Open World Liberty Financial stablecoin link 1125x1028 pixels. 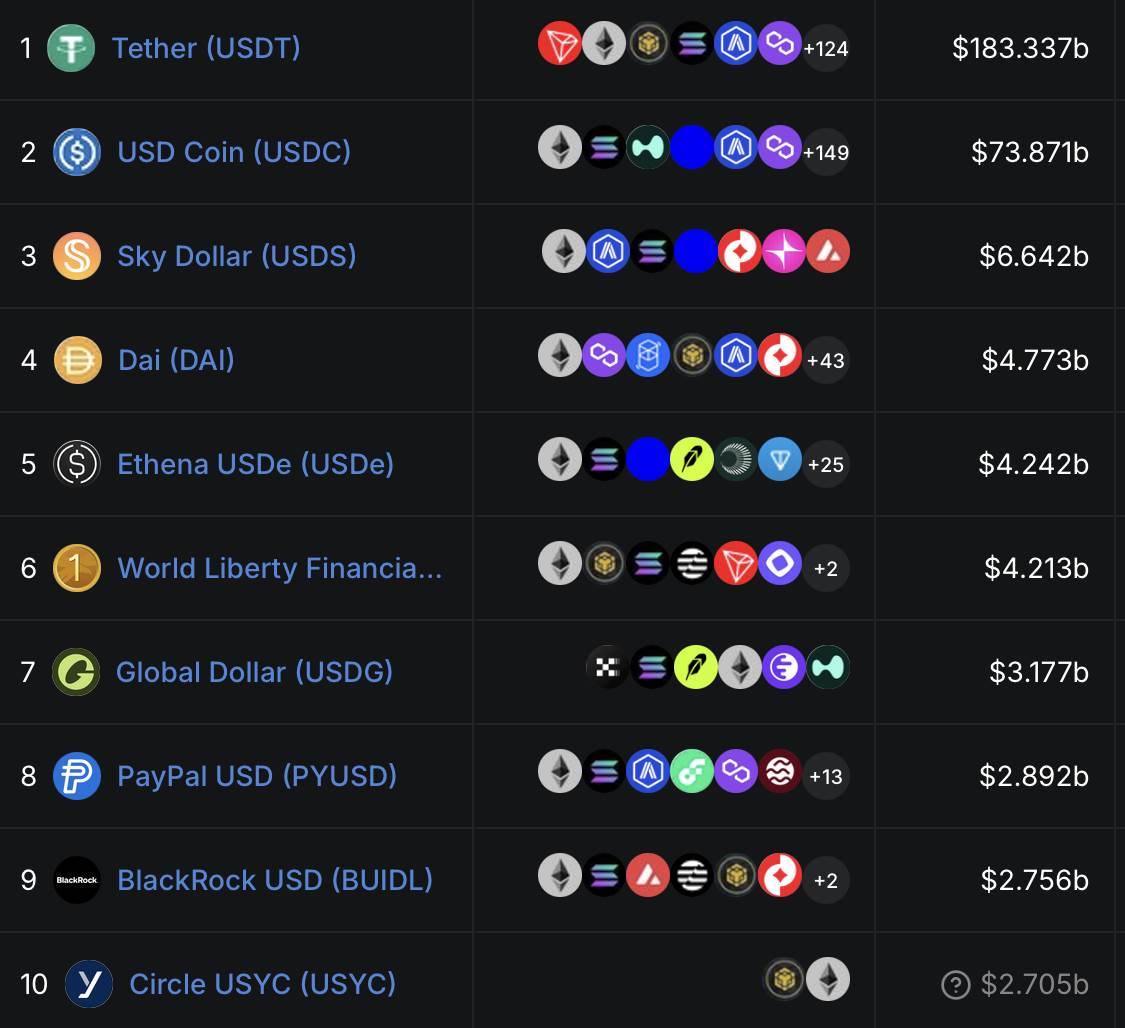(x=280, y=569)
